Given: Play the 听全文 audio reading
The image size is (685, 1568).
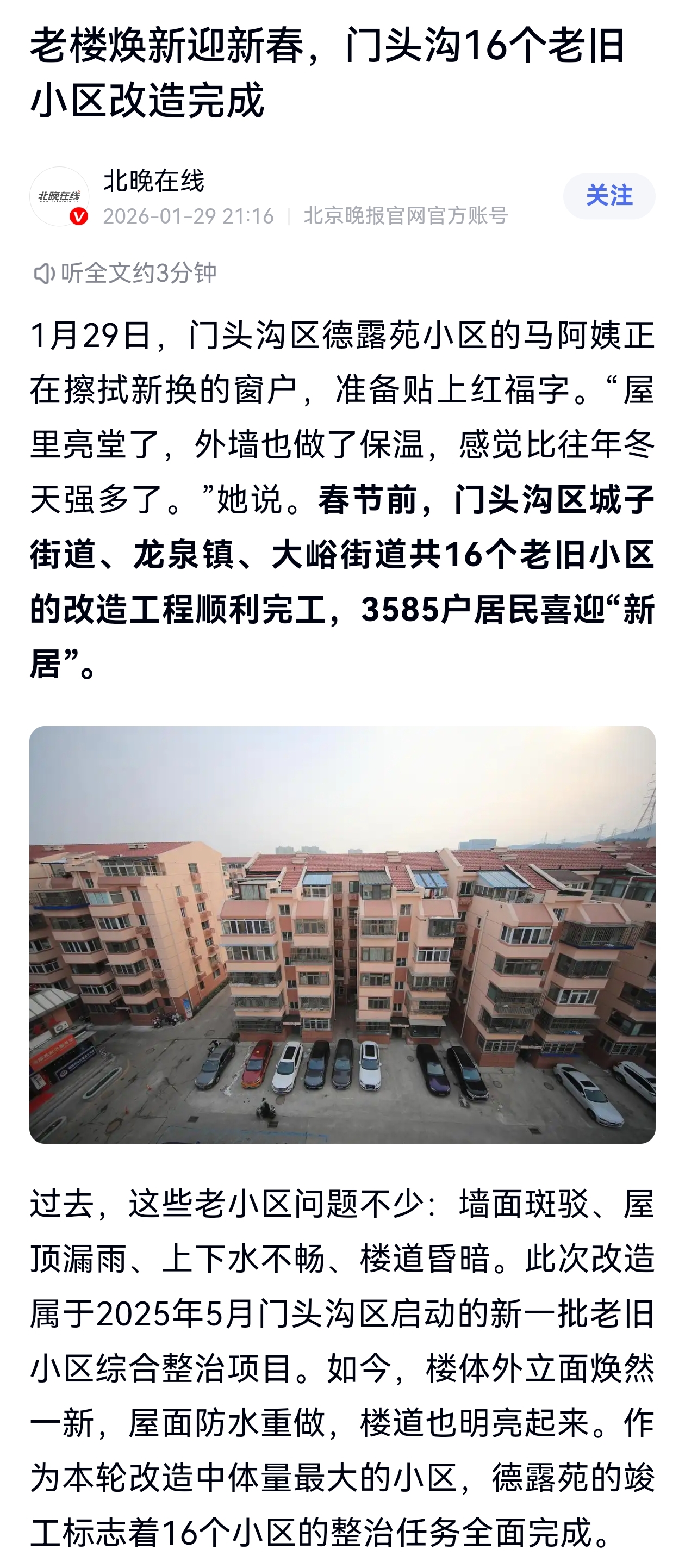Looking at the screenshot, I should pyautogui.click(x=124, y=274).
